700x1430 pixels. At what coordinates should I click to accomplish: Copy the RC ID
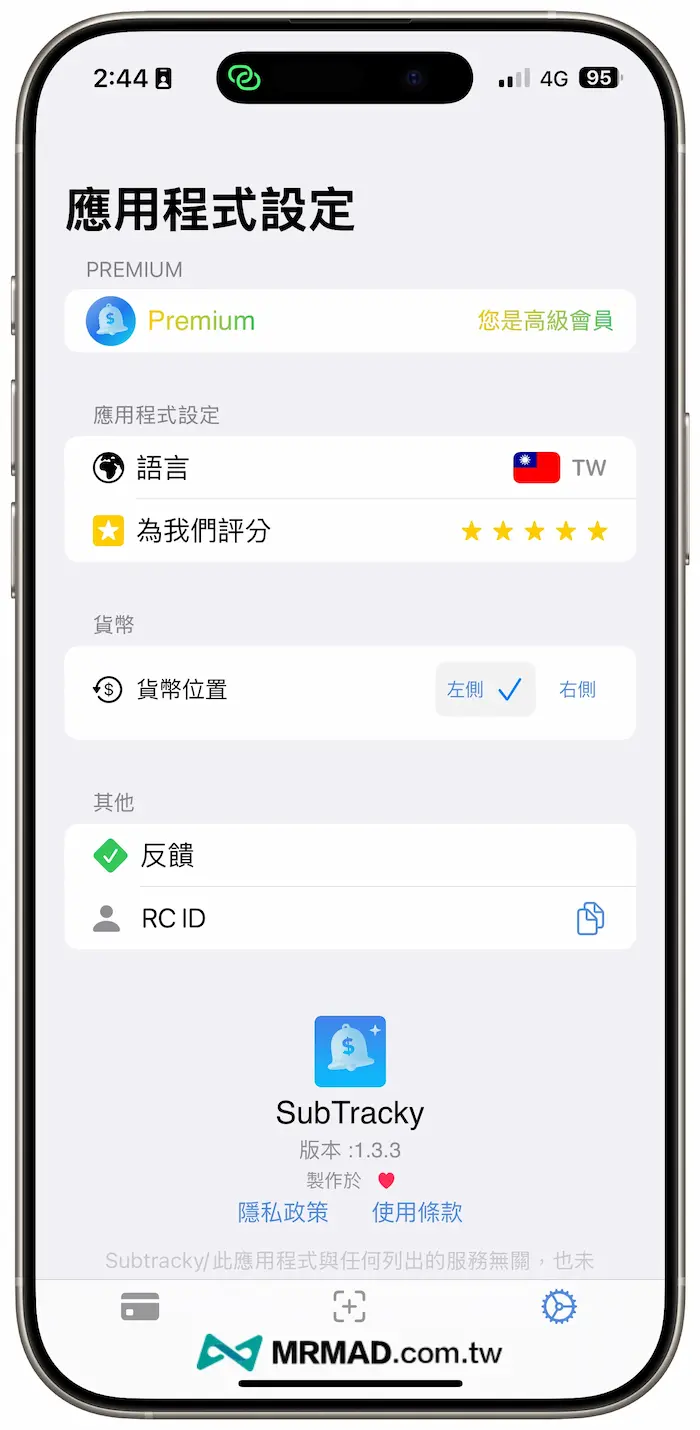pos(590,918)
